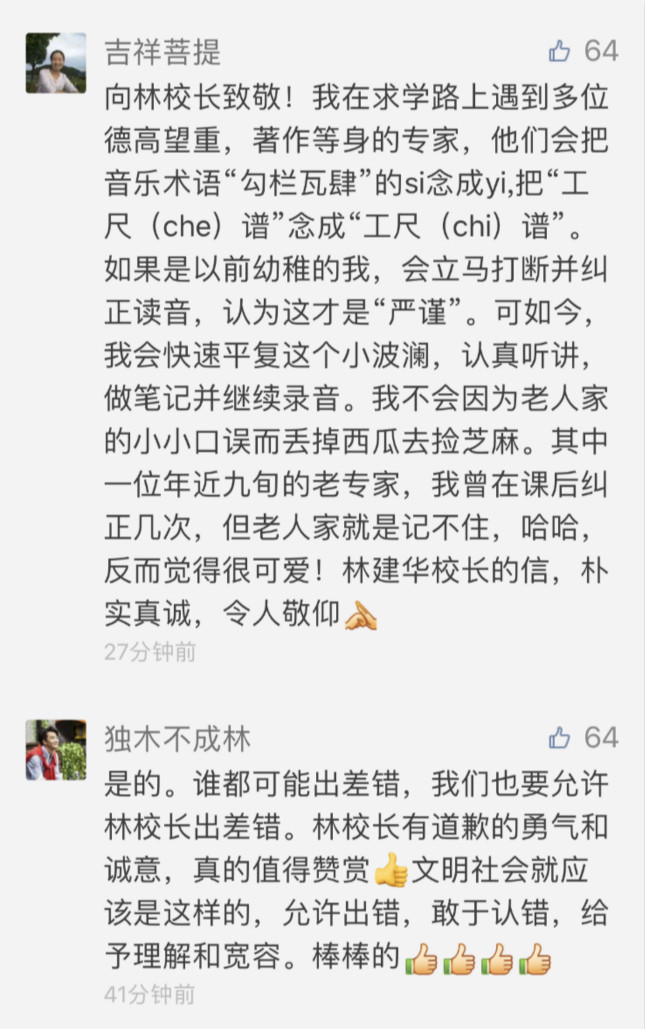Like the comment by 吉祥菩提

[x=560, y=51]
